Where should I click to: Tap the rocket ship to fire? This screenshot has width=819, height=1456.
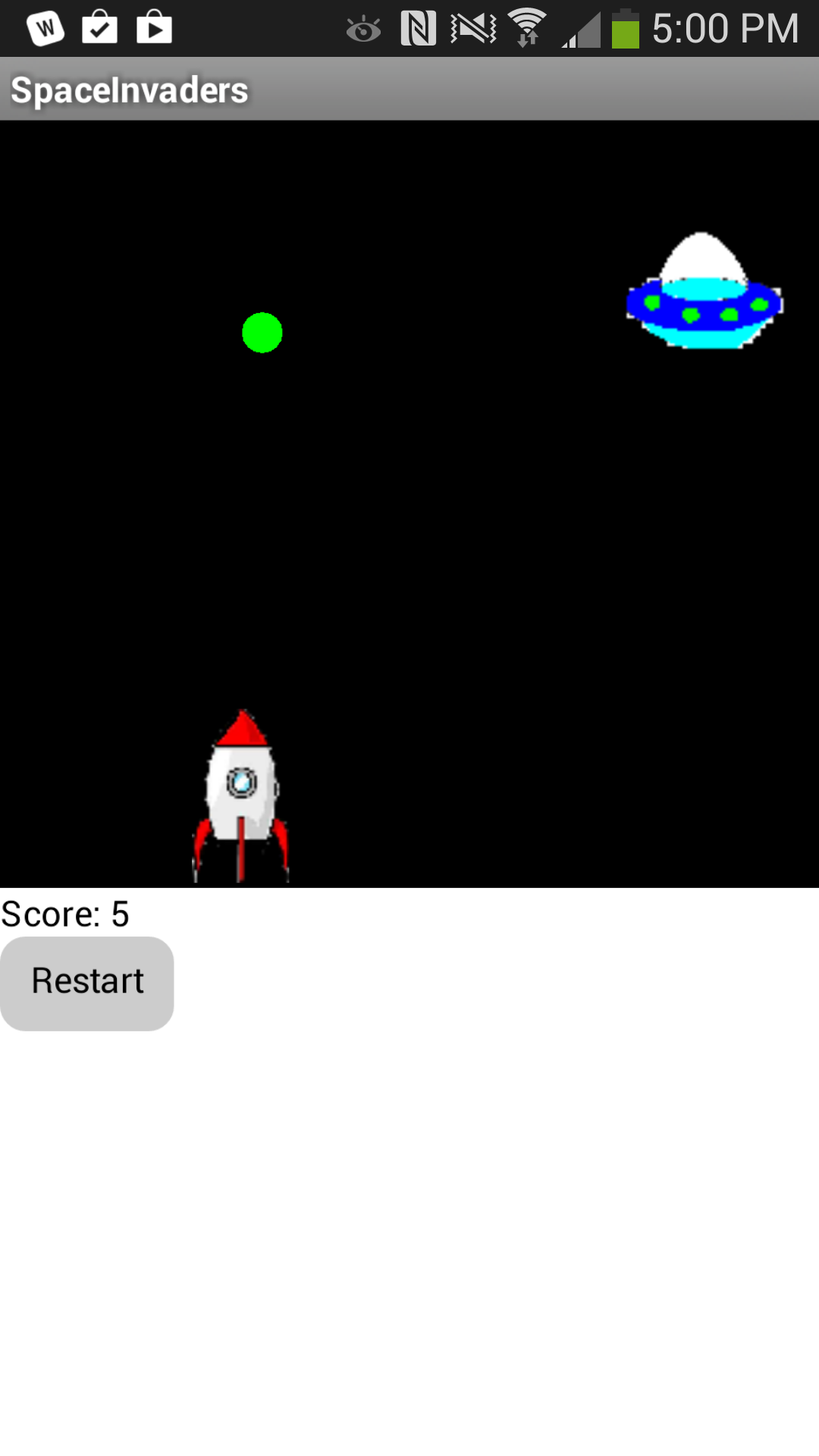(241, 797)
